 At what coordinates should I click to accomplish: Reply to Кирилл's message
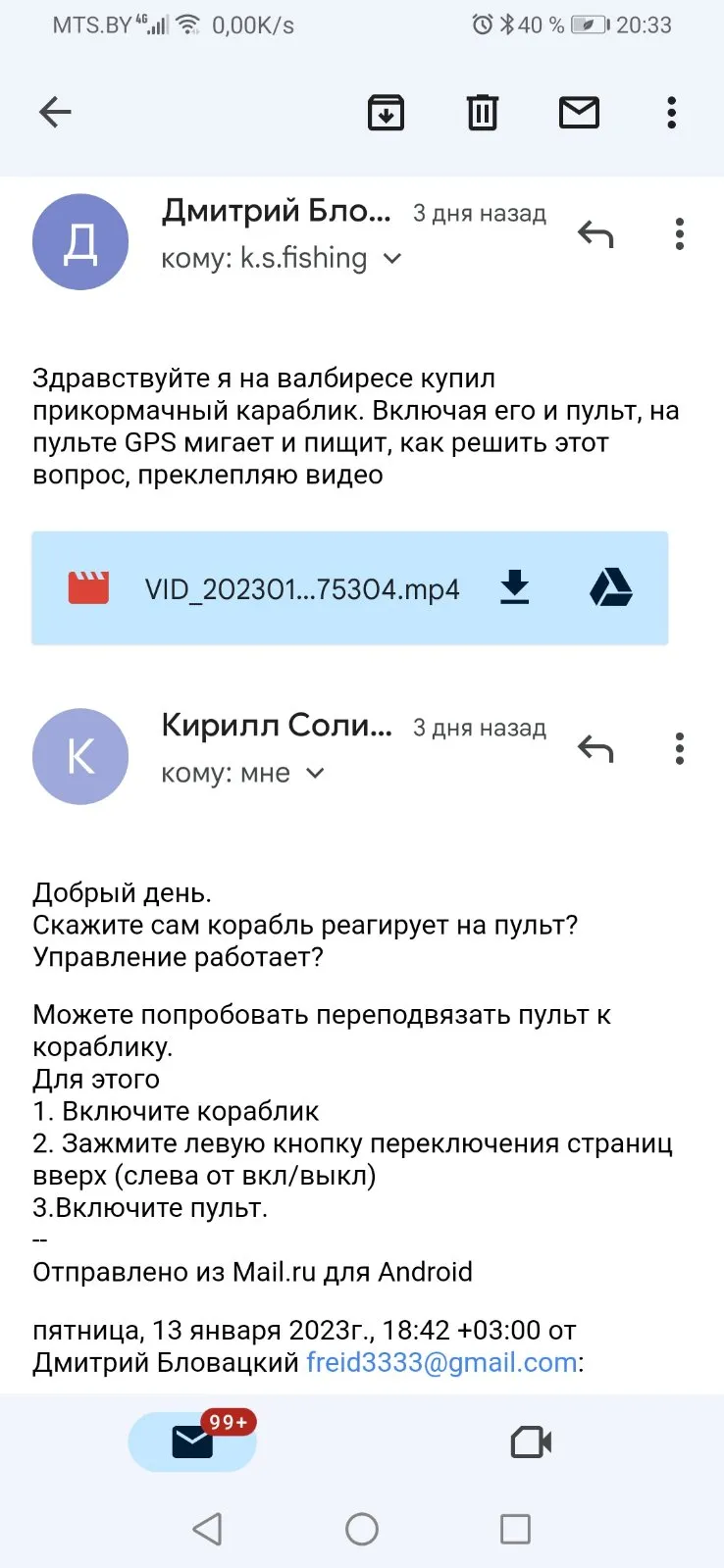click(x=595, y=749)
